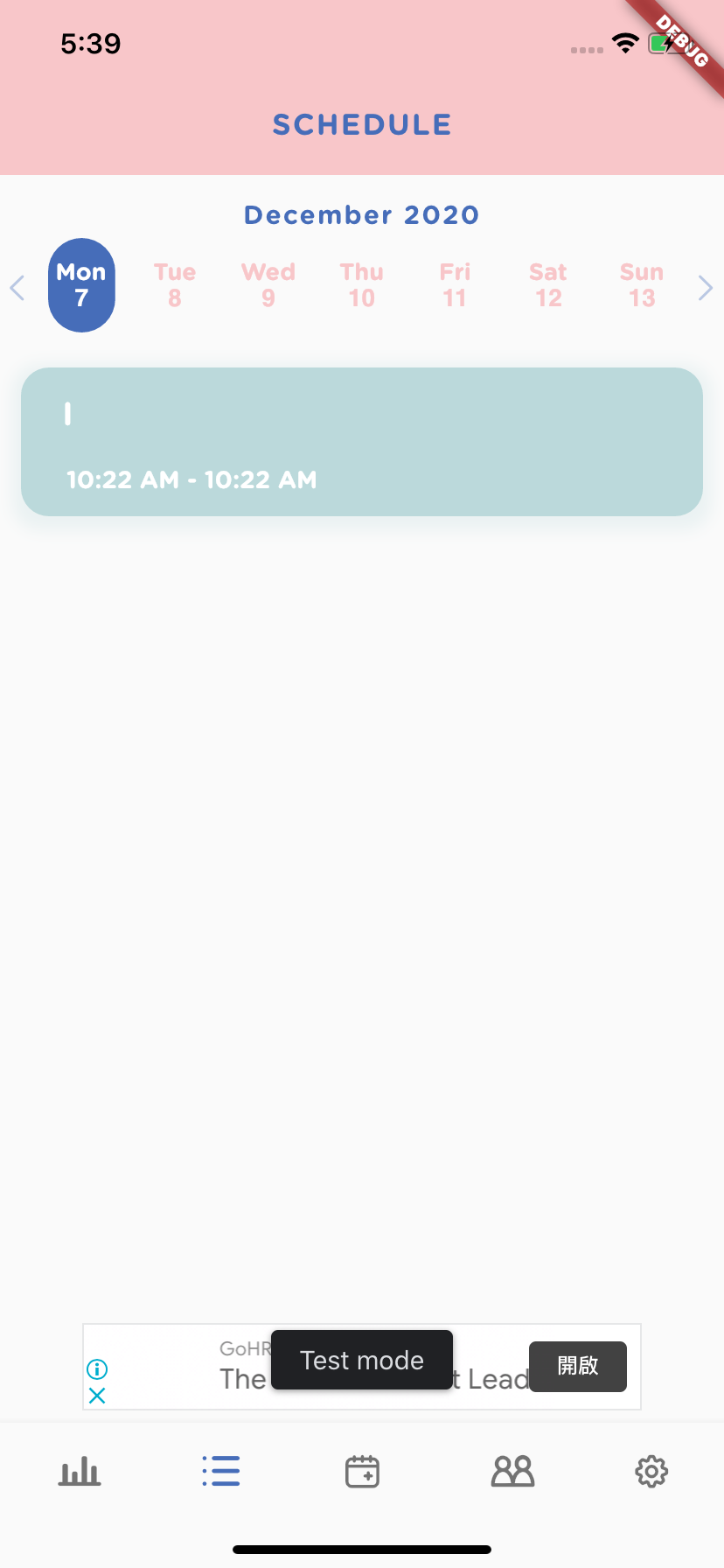Go to the next week
724x1568 pixels.
(706, 287)
